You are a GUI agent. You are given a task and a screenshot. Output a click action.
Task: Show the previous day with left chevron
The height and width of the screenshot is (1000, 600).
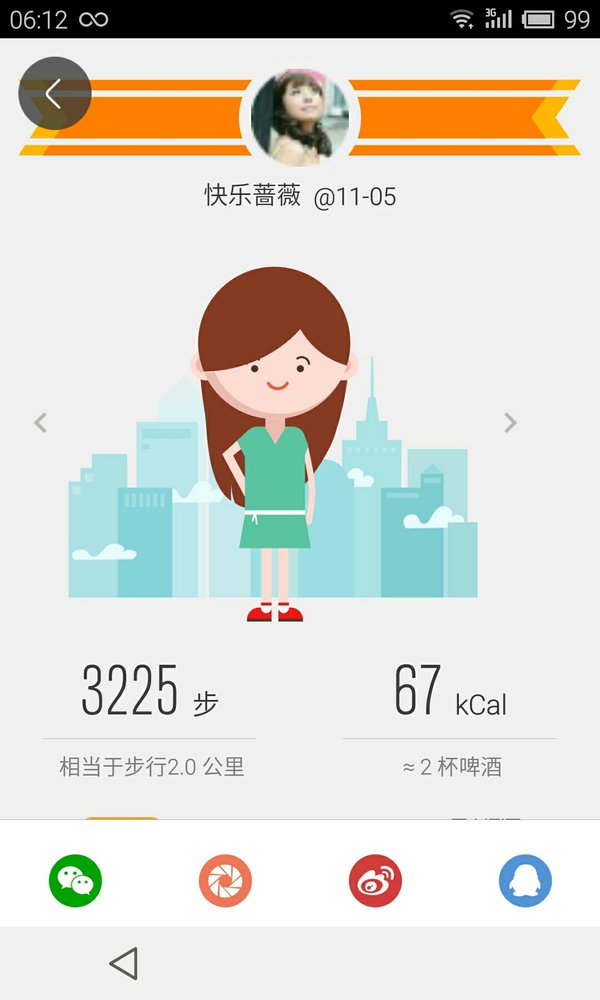pyautogui.click(x=41, y=422)
